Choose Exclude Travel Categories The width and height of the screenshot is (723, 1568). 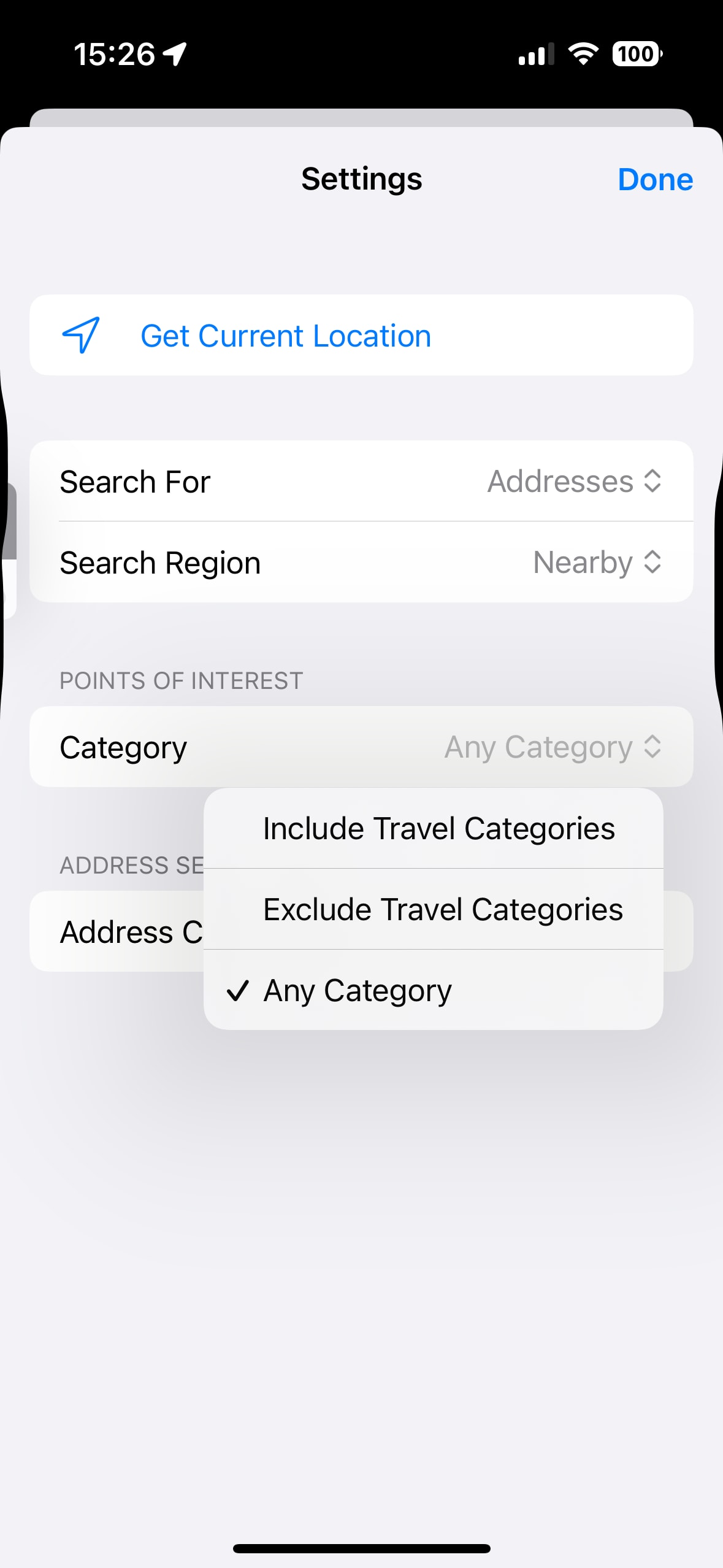(442, 910)
